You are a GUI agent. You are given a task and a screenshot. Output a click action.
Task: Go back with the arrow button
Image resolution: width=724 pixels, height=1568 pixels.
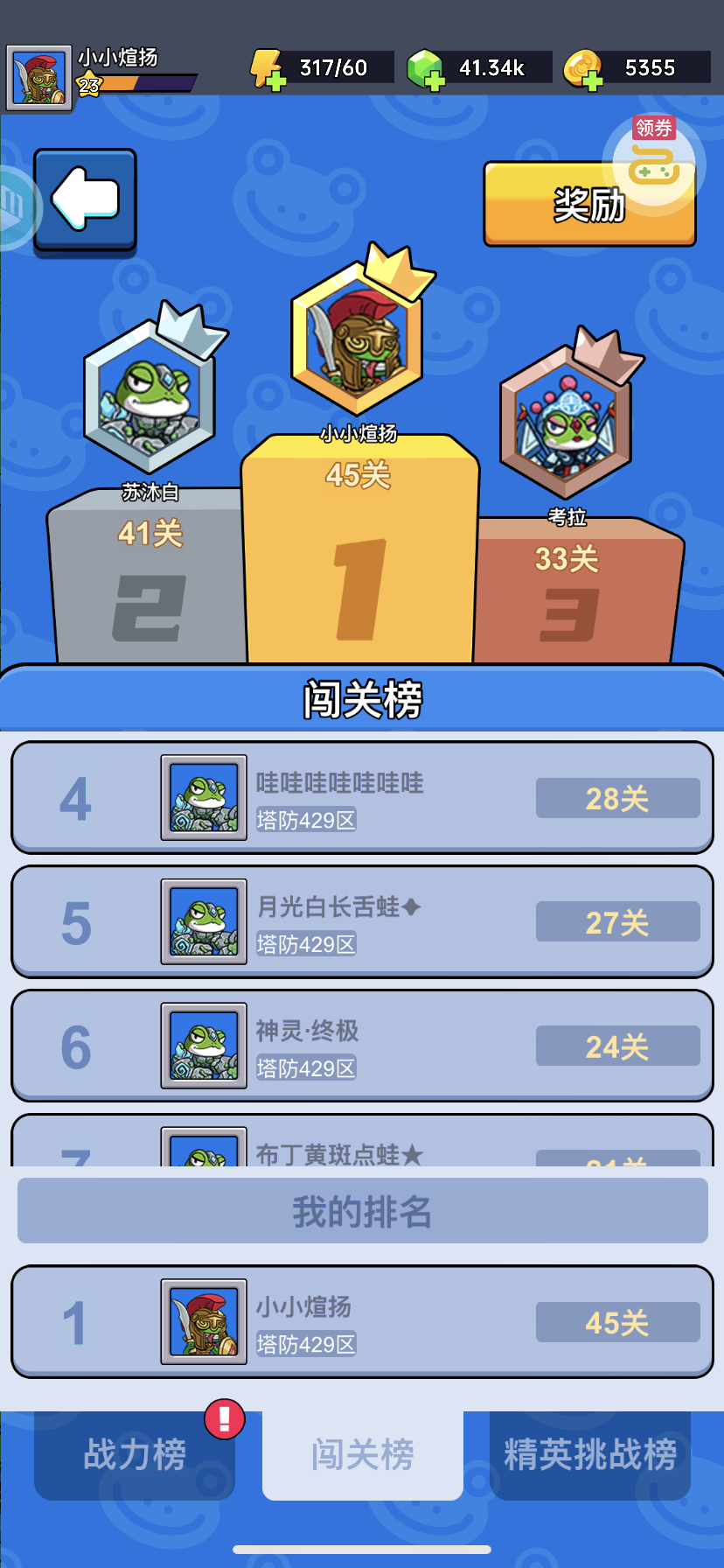click(85, 199)
